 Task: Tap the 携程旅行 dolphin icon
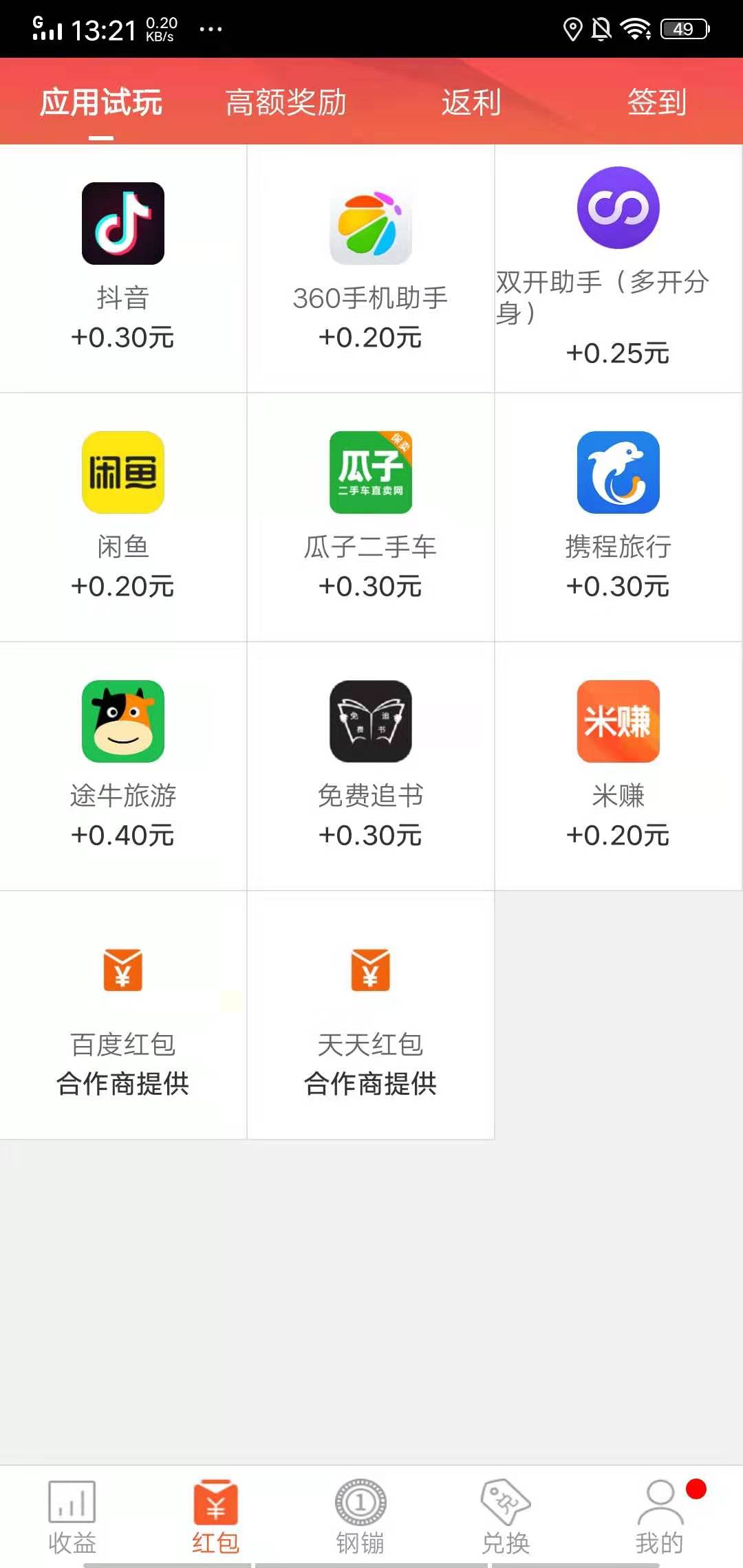(x=618, y=473)
